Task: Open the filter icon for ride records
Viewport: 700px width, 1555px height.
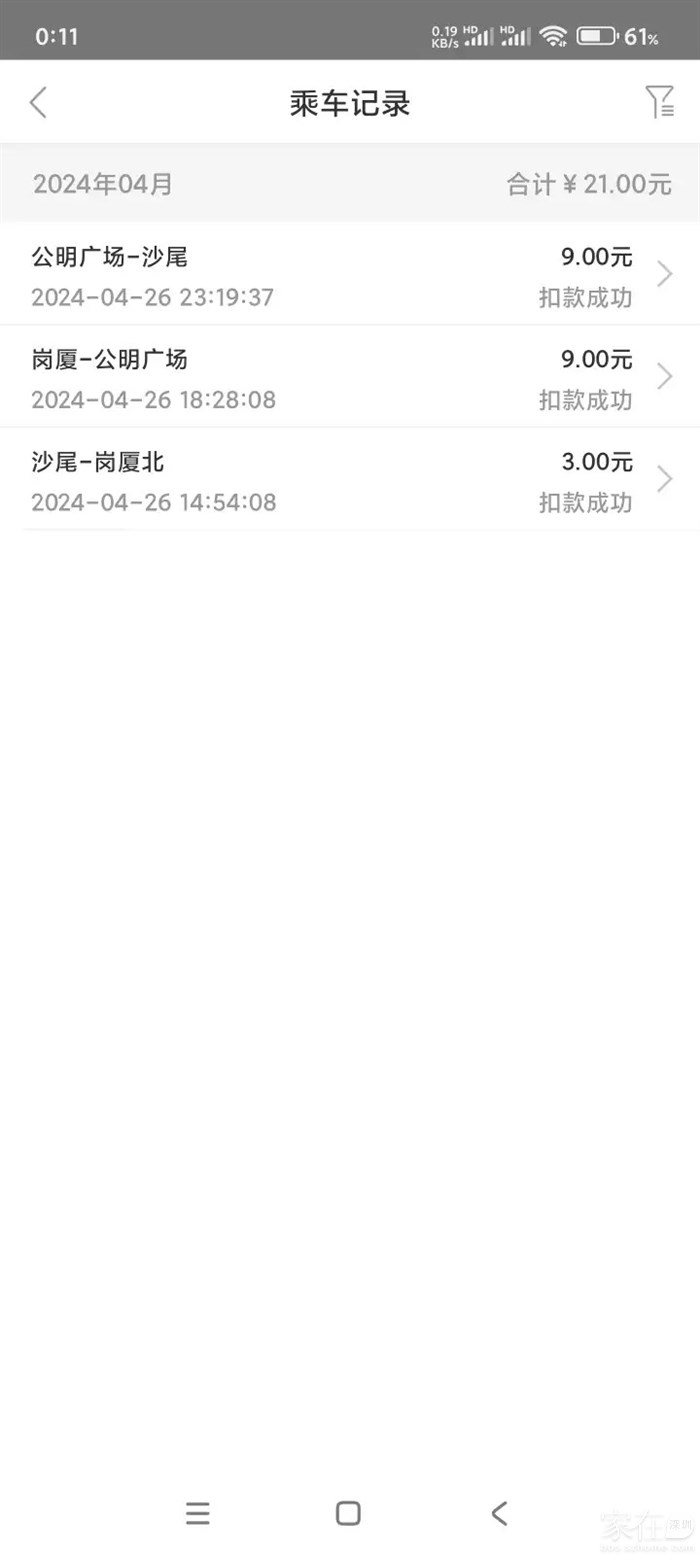Action: click(x=659, y=102)
